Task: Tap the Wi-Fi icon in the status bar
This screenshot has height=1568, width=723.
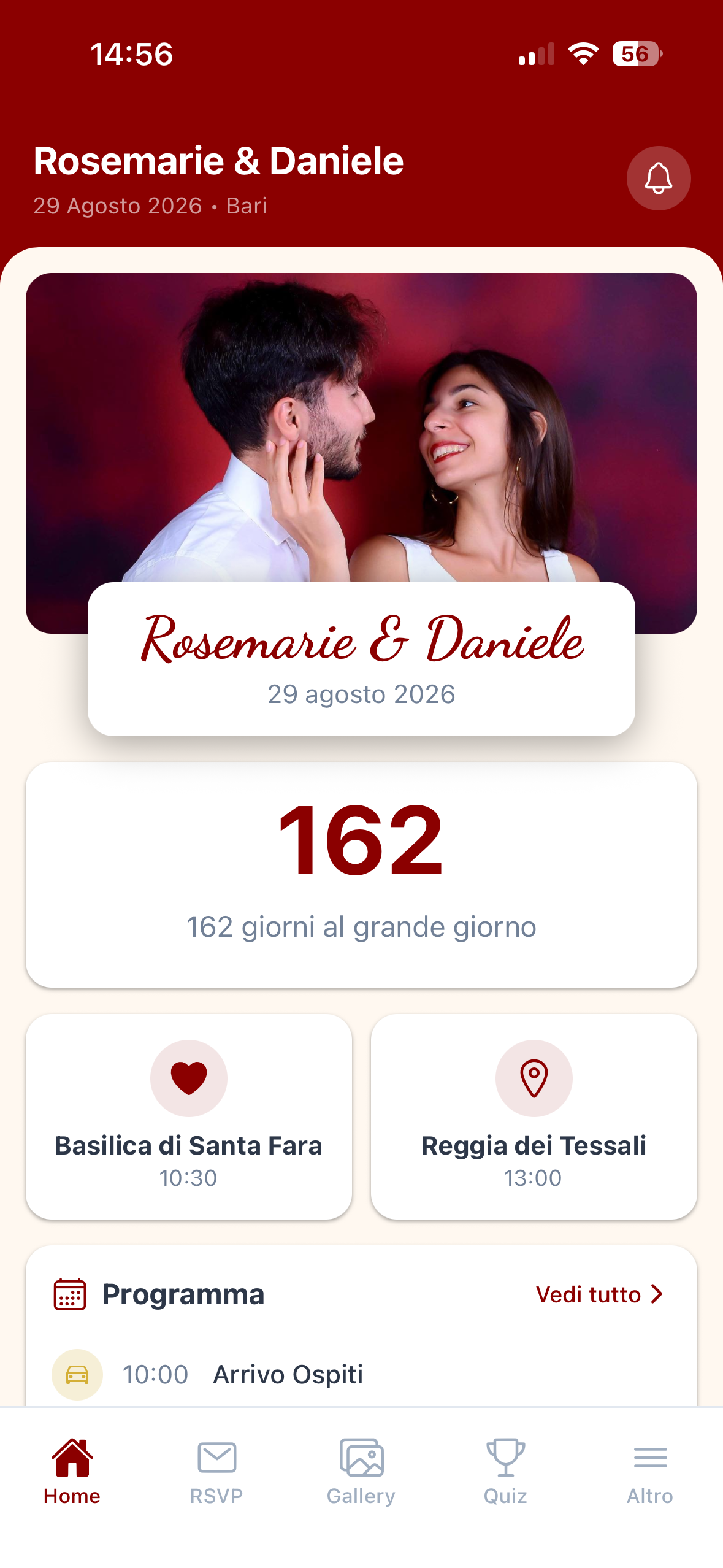Action: 583,54
